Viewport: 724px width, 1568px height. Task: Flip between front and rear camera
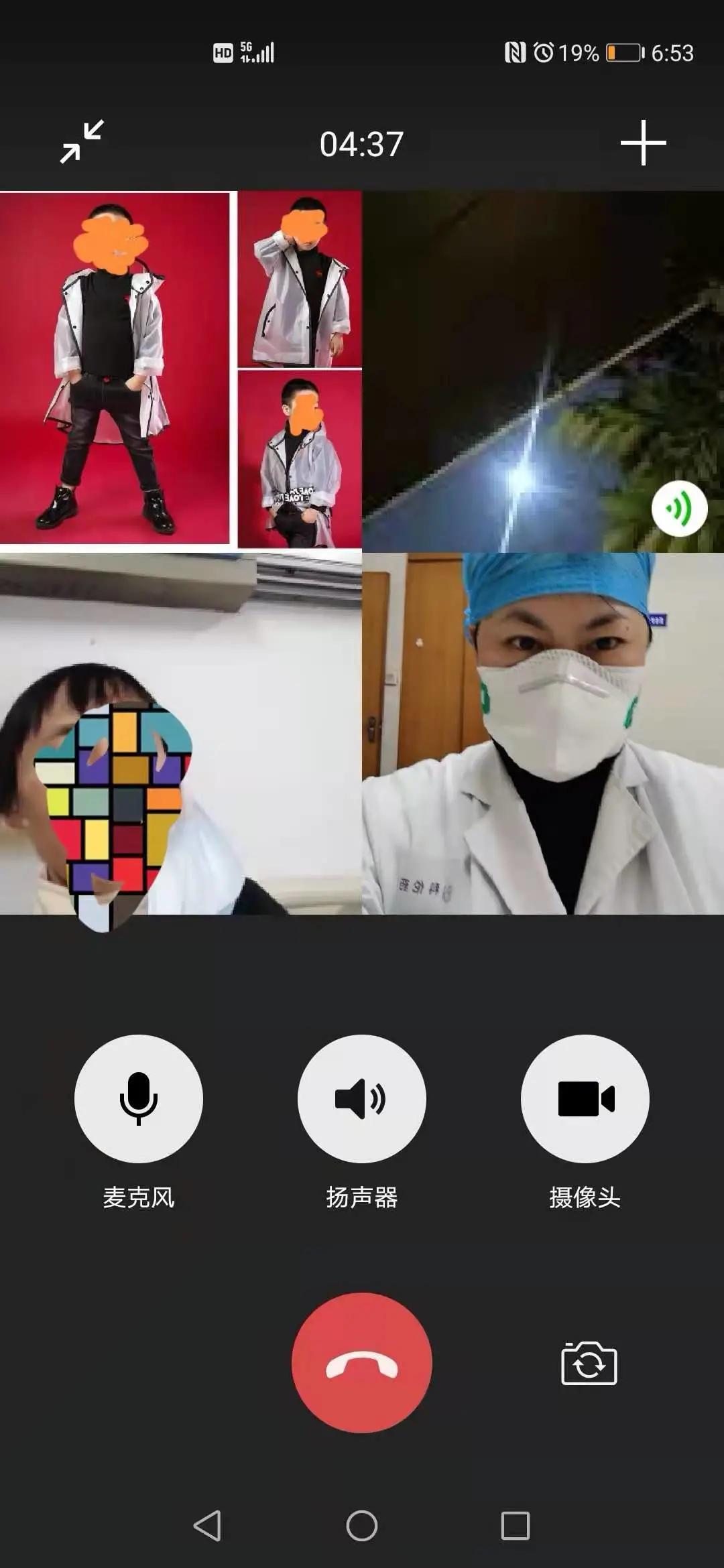[x=589, y=1363]
